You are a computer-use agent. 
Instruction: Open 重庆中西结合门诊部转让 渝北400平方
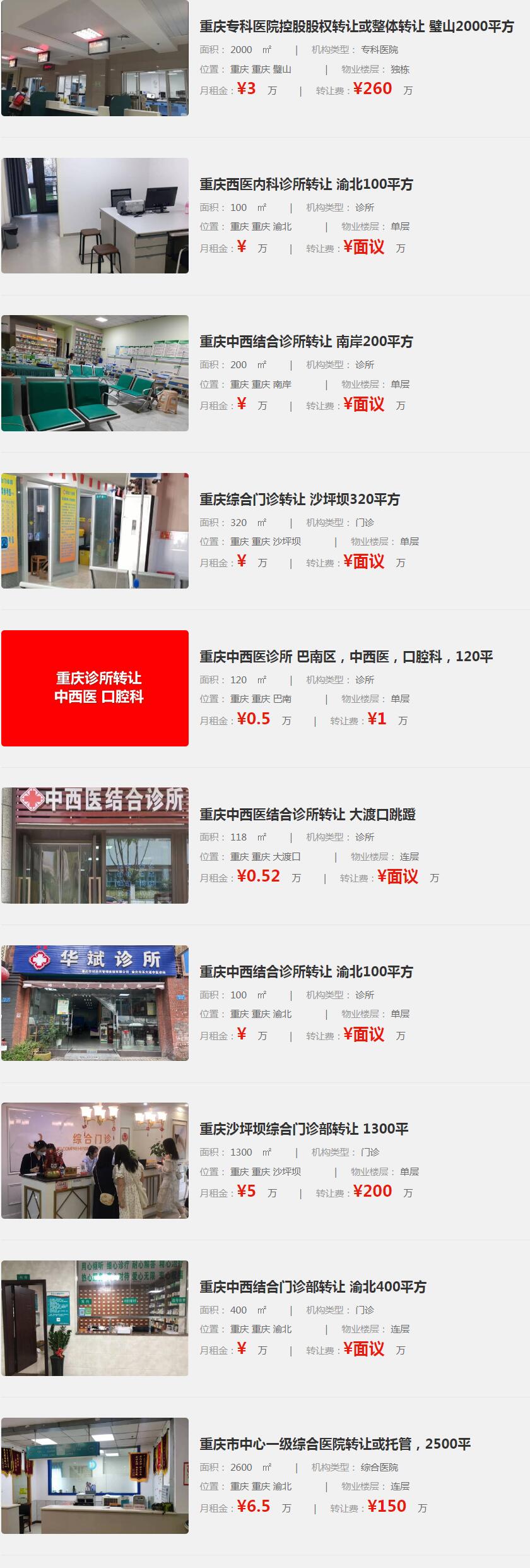[x=313, y=1287]
